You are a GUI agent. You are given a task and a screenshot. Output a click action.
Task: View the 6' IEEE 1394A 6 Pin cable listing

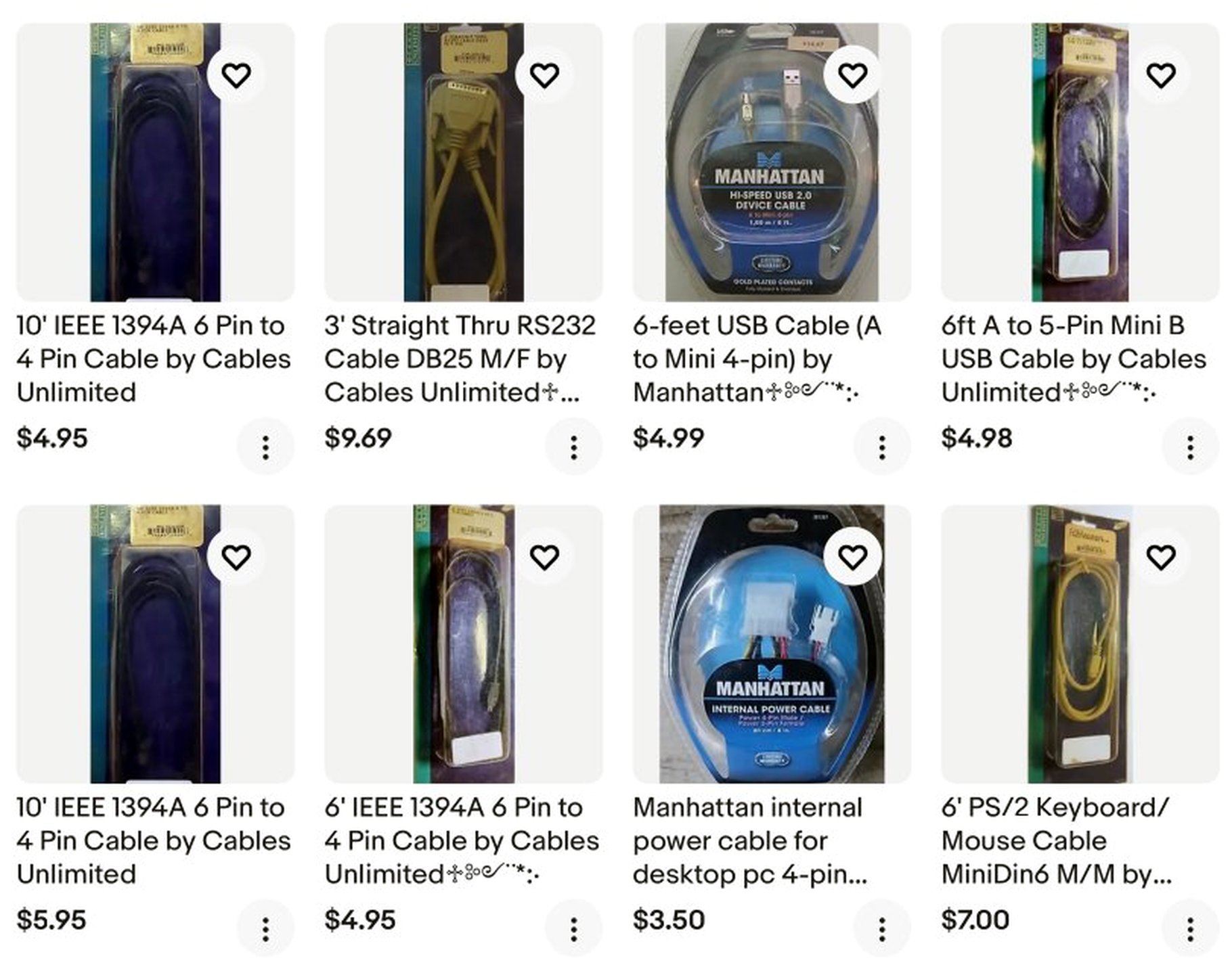(460, 840)
